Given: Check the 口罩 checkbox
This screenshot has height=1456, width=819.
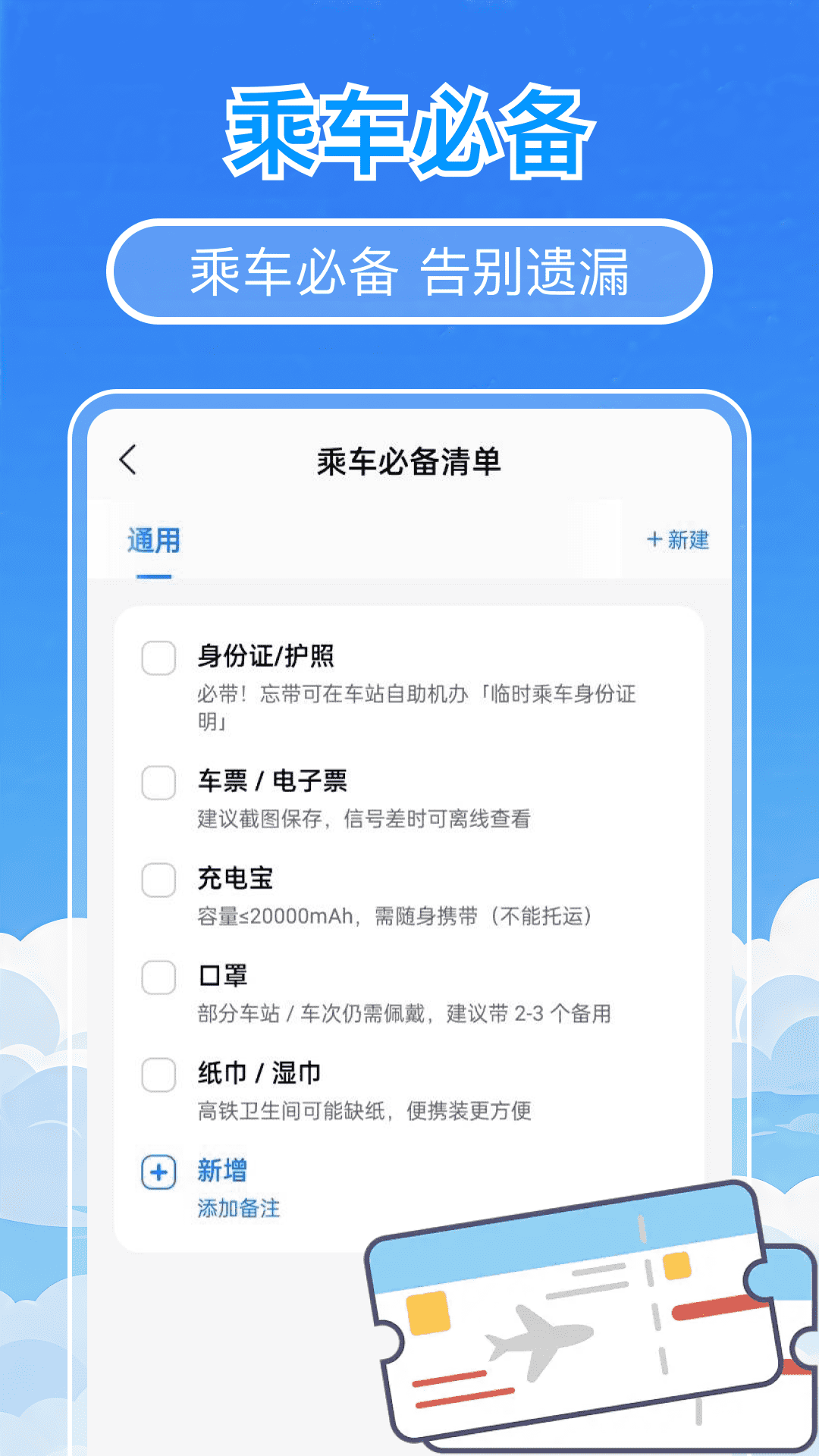Looking at the screenshot, I should point(158,977).
